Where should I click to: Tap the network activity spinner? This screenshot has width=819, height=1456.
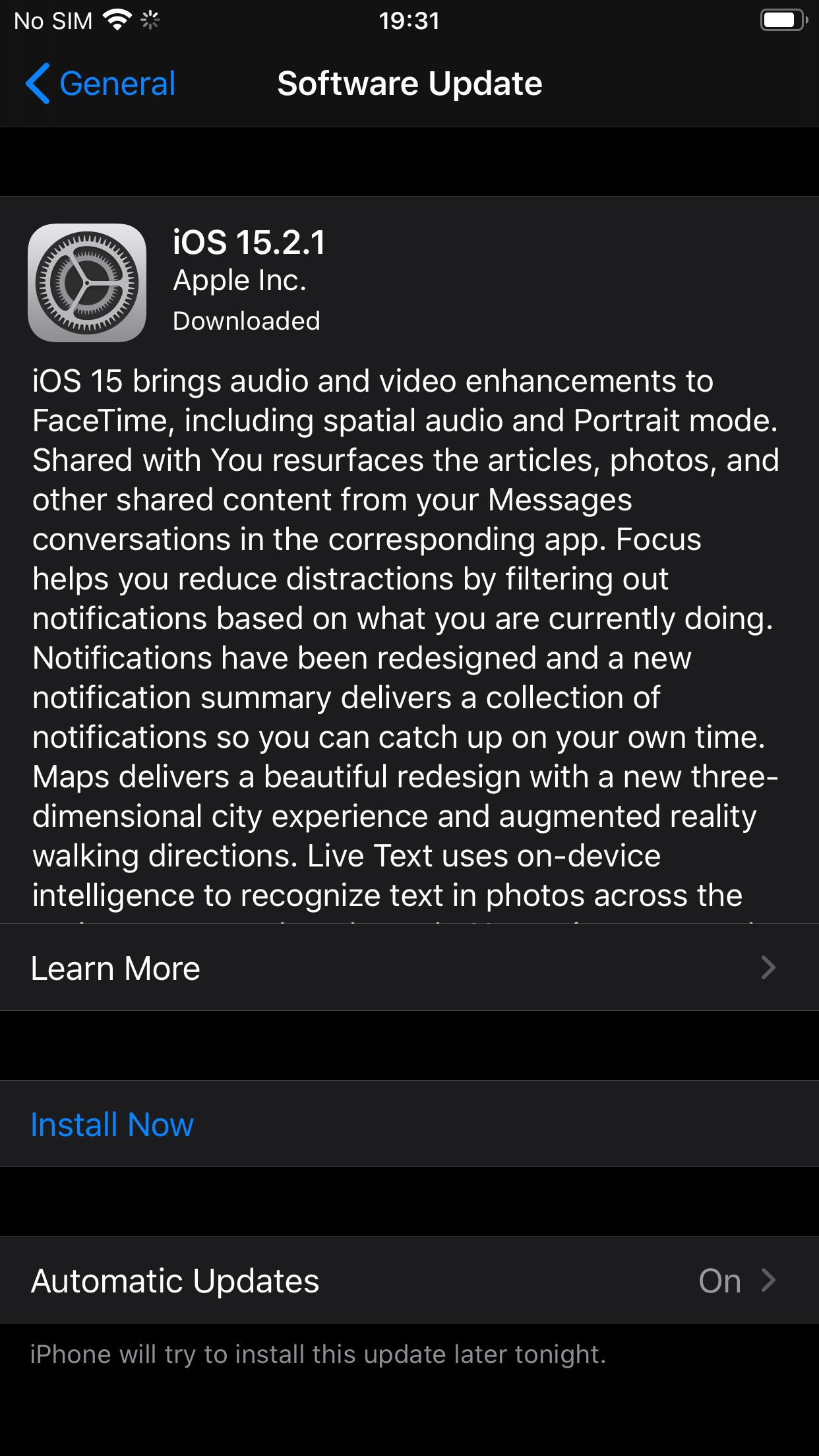click(x=149, y=20)
